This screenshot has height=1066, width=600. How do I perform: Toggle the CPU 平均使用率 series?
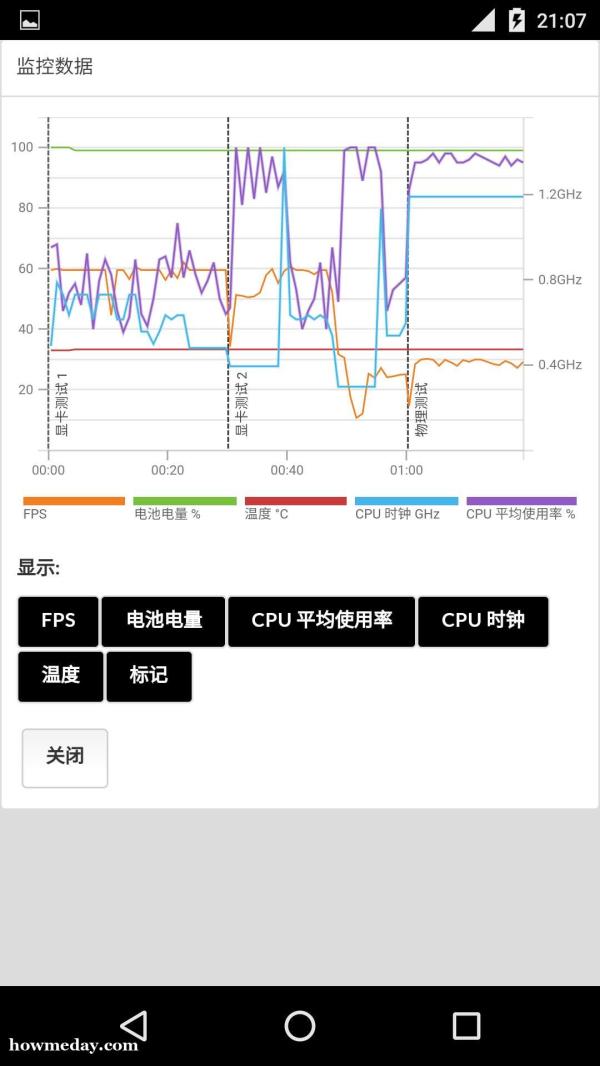coord(321,621)
